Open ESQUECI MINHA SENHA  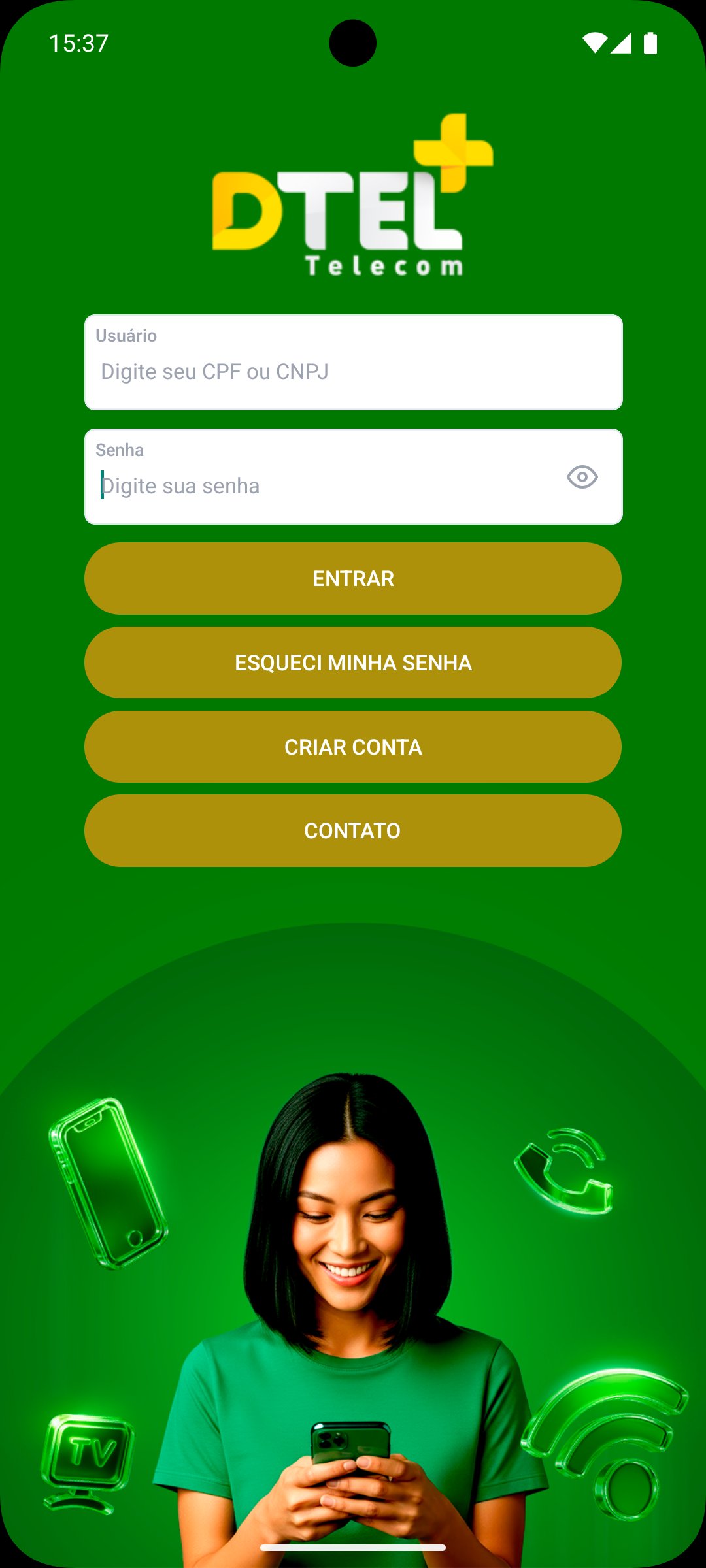coord(353,662)
